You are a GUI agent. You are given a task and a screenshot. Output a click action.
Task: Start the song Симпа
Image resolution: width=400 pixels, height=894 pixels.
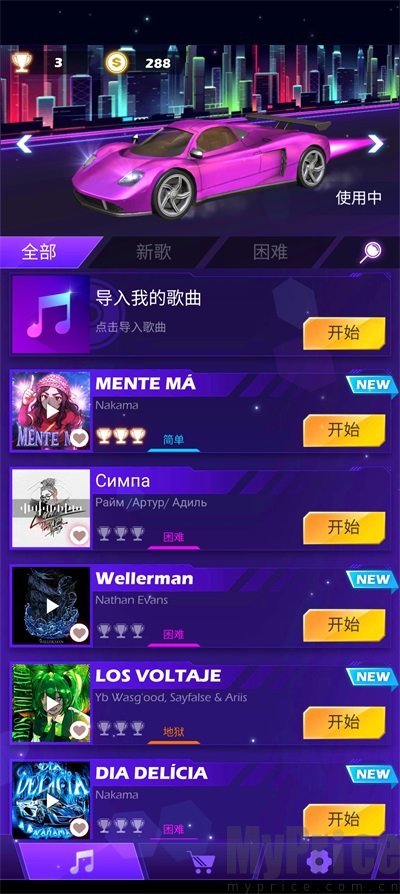click(x=344, y=528)
